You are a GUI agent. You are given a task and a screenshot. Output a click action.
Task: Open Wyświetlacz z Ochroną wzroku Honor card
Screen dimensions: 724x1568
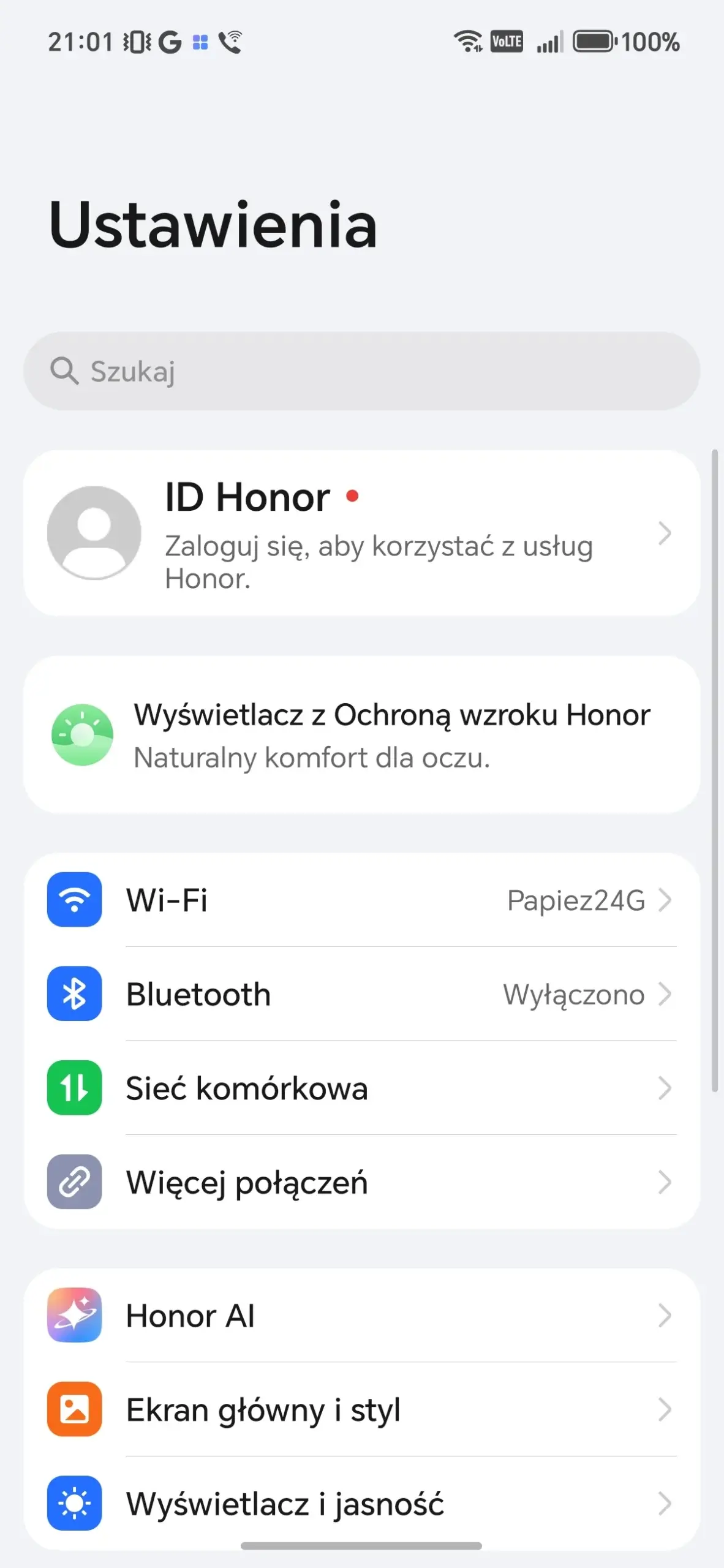(x=361, y=735)
